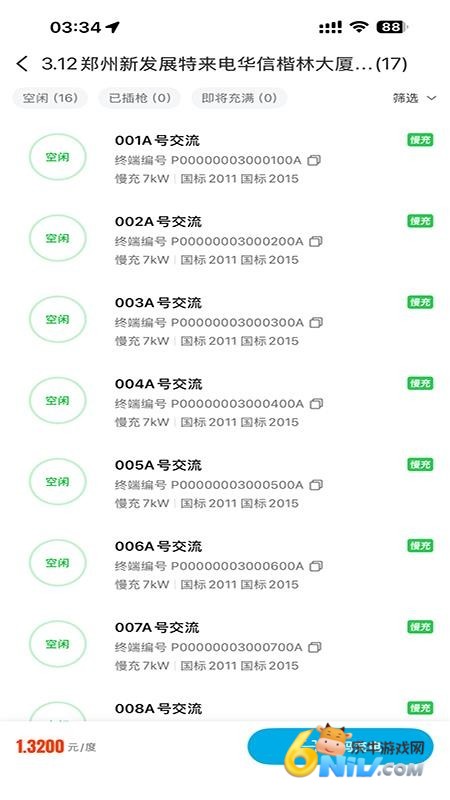Copy terminal number P0000000300200A

(x=316, y=241)
